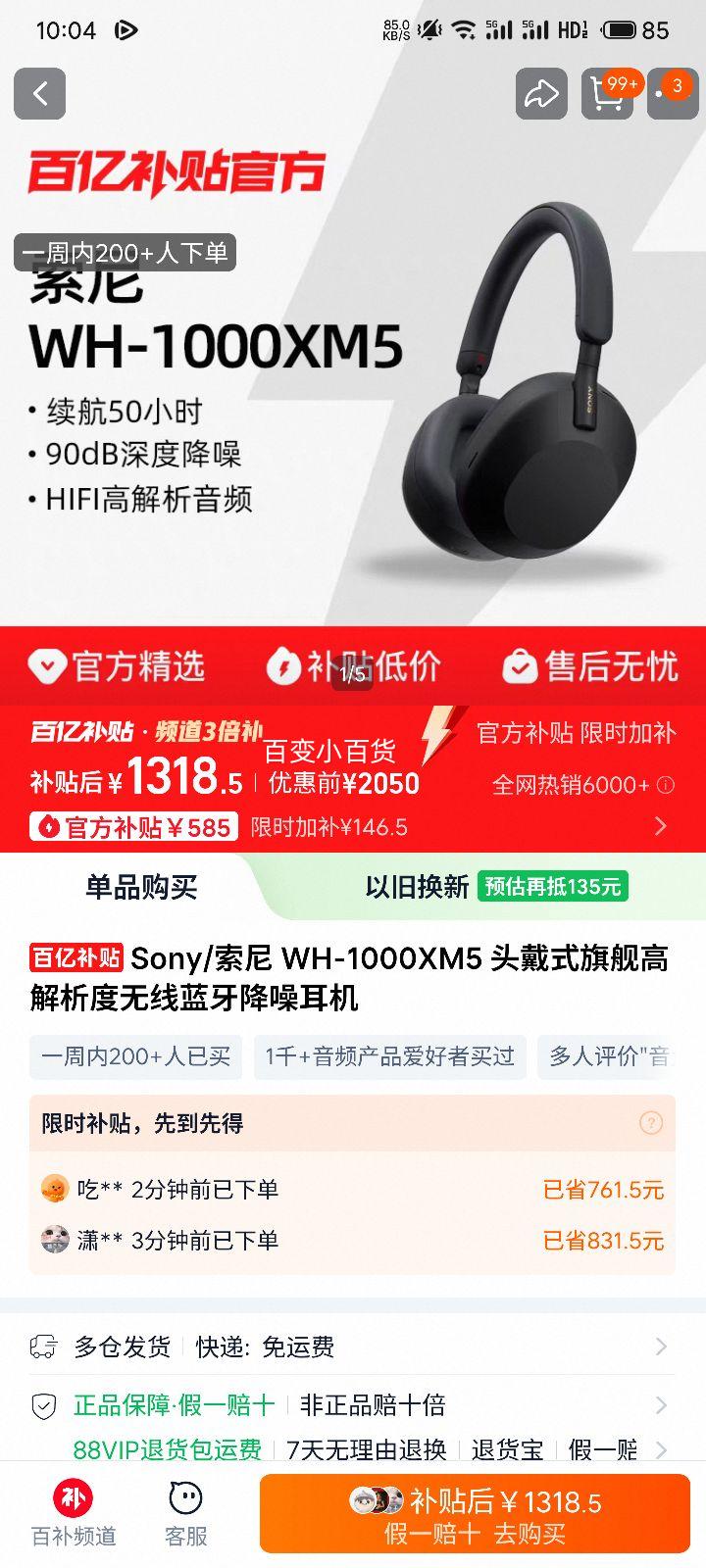The height and width of the screenshot is (1568, 706).
Task: Tap the 多仓发货 shipping truck icon
Action: point(43,1347)
